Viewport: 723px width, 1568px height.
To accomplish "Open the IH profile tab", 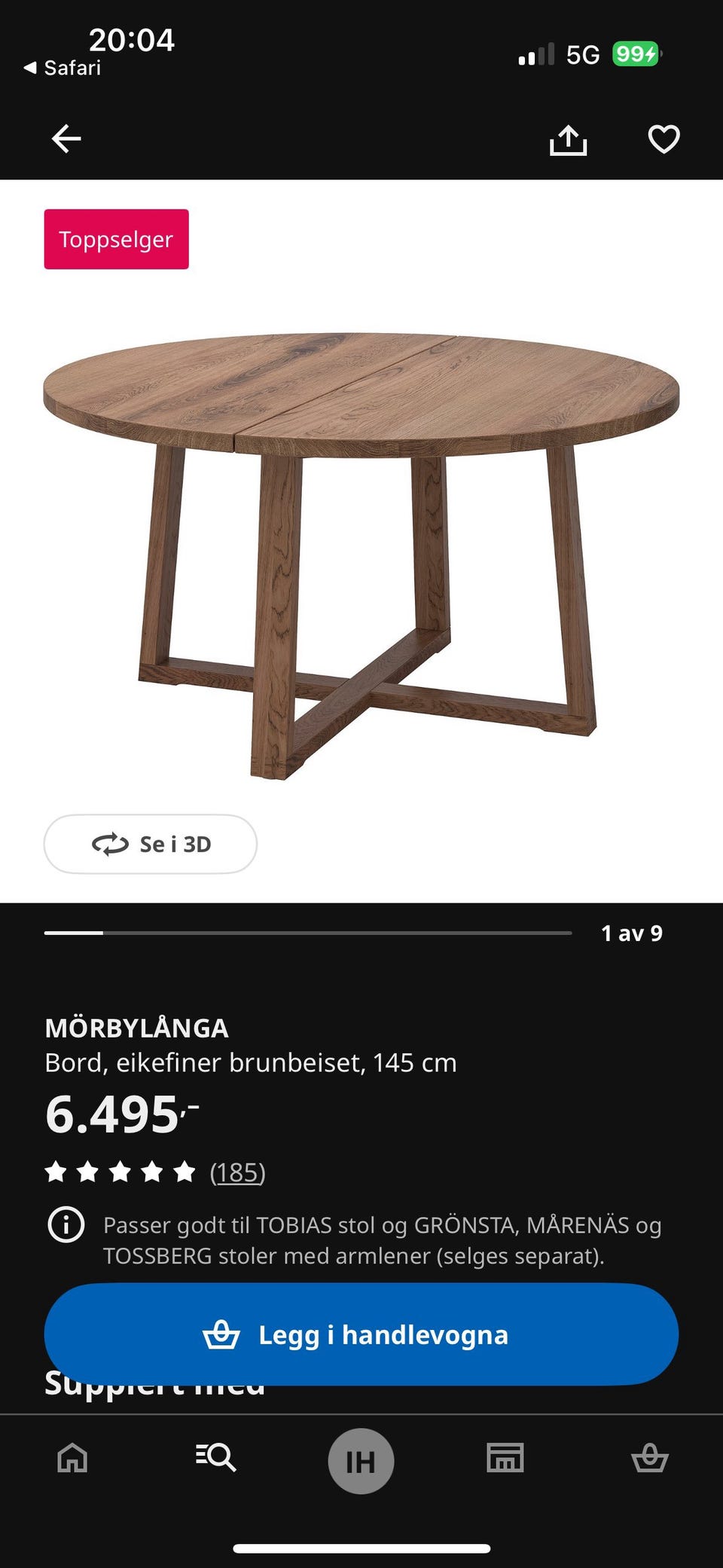I will tap(361, 1461).
